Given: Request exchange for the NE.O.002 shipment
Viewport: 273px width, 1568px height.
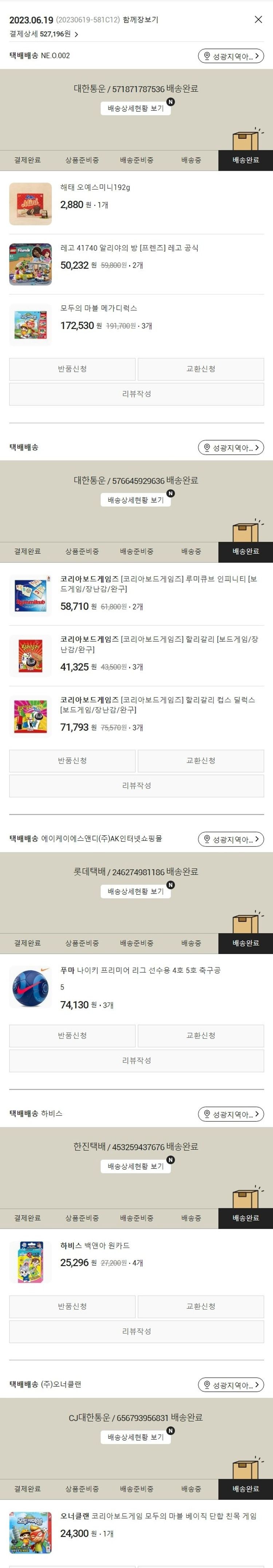Looking at the screenshot, I should click(201, 369).
